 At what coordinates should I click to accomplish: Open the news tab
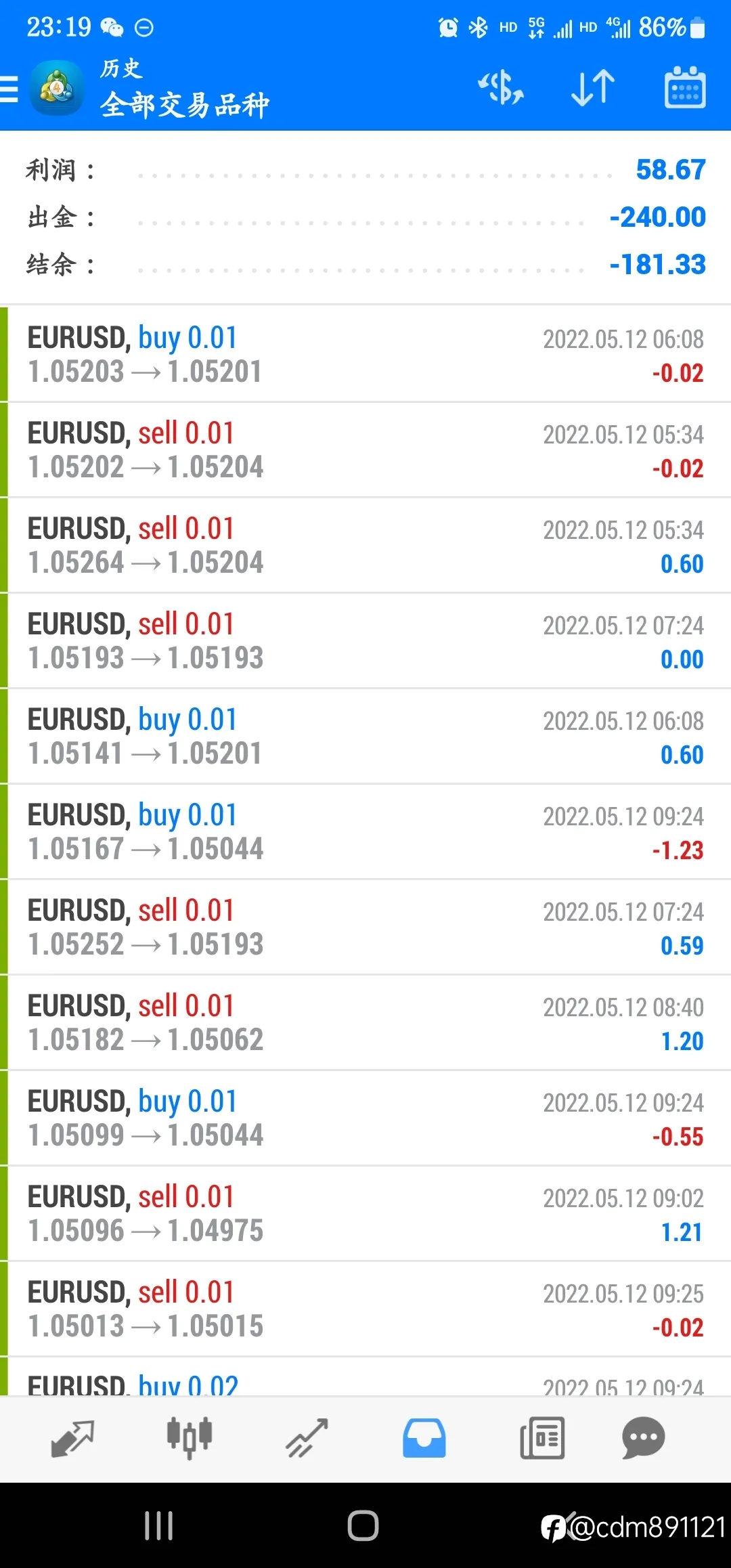click(542, 1438)
